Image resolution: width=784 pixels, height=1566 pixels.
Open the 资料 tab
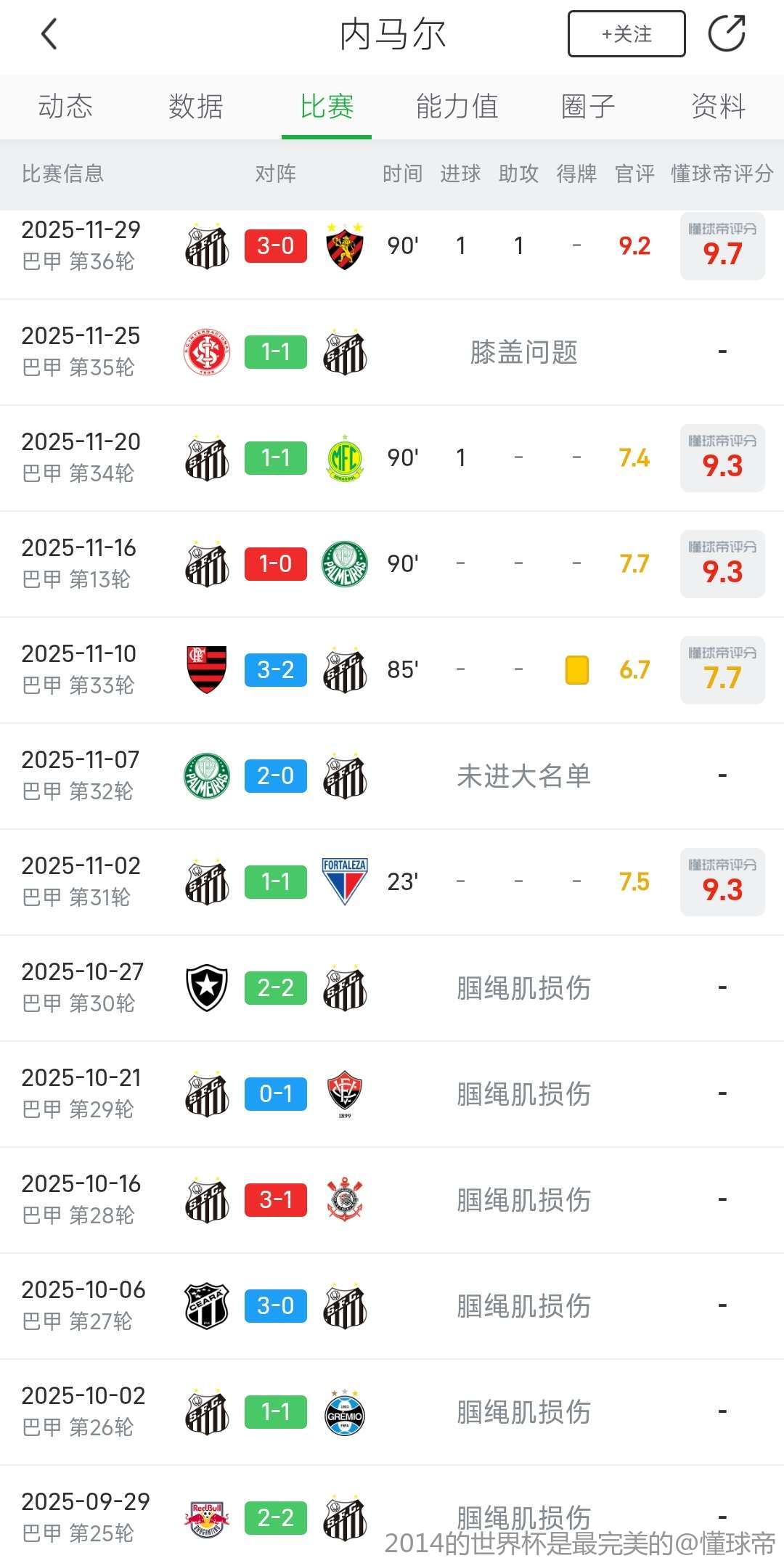(x=718, y=107)
